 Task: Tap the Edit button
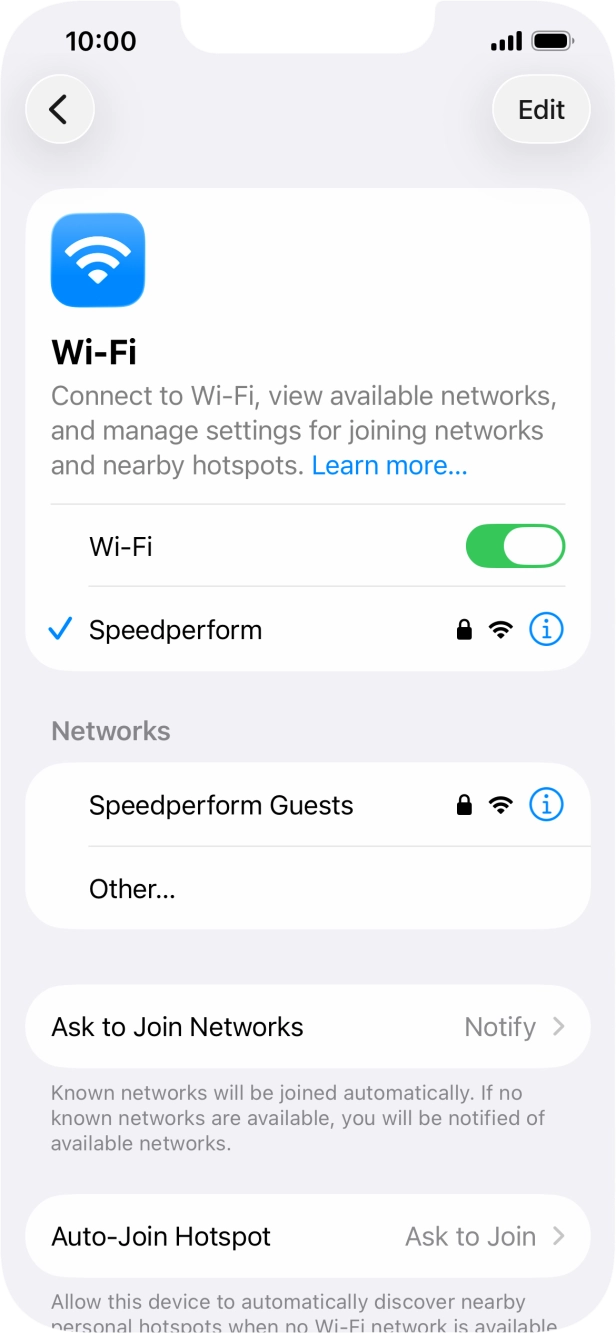coord(541,109)
